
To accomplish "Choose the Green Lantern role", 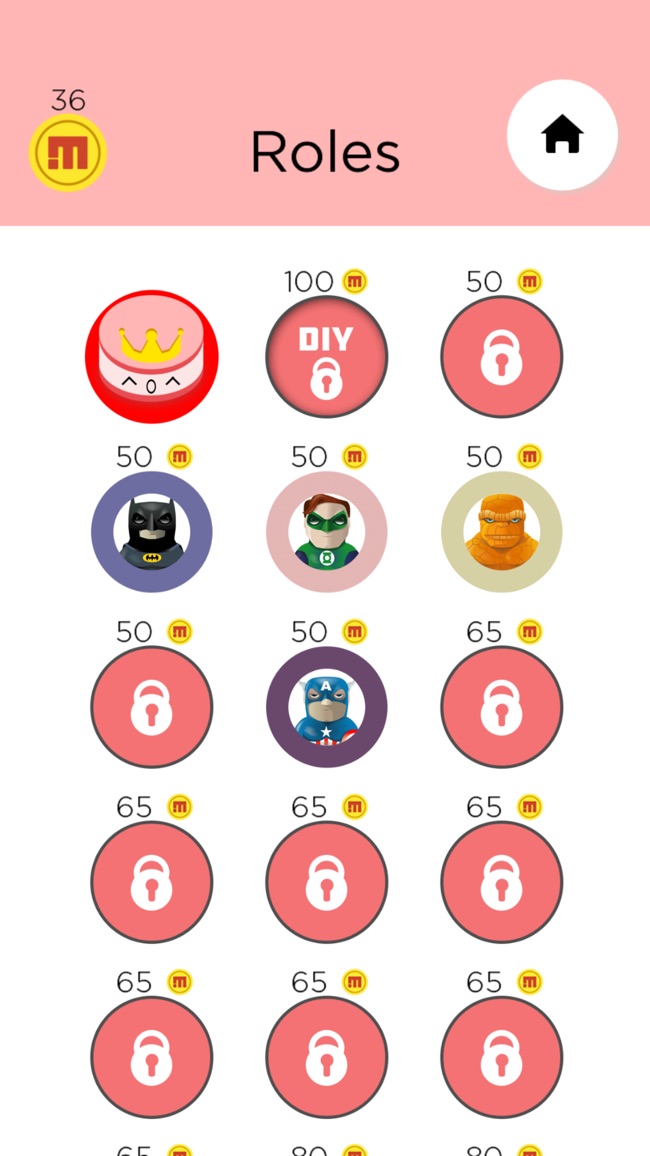I will coord(326,532).
